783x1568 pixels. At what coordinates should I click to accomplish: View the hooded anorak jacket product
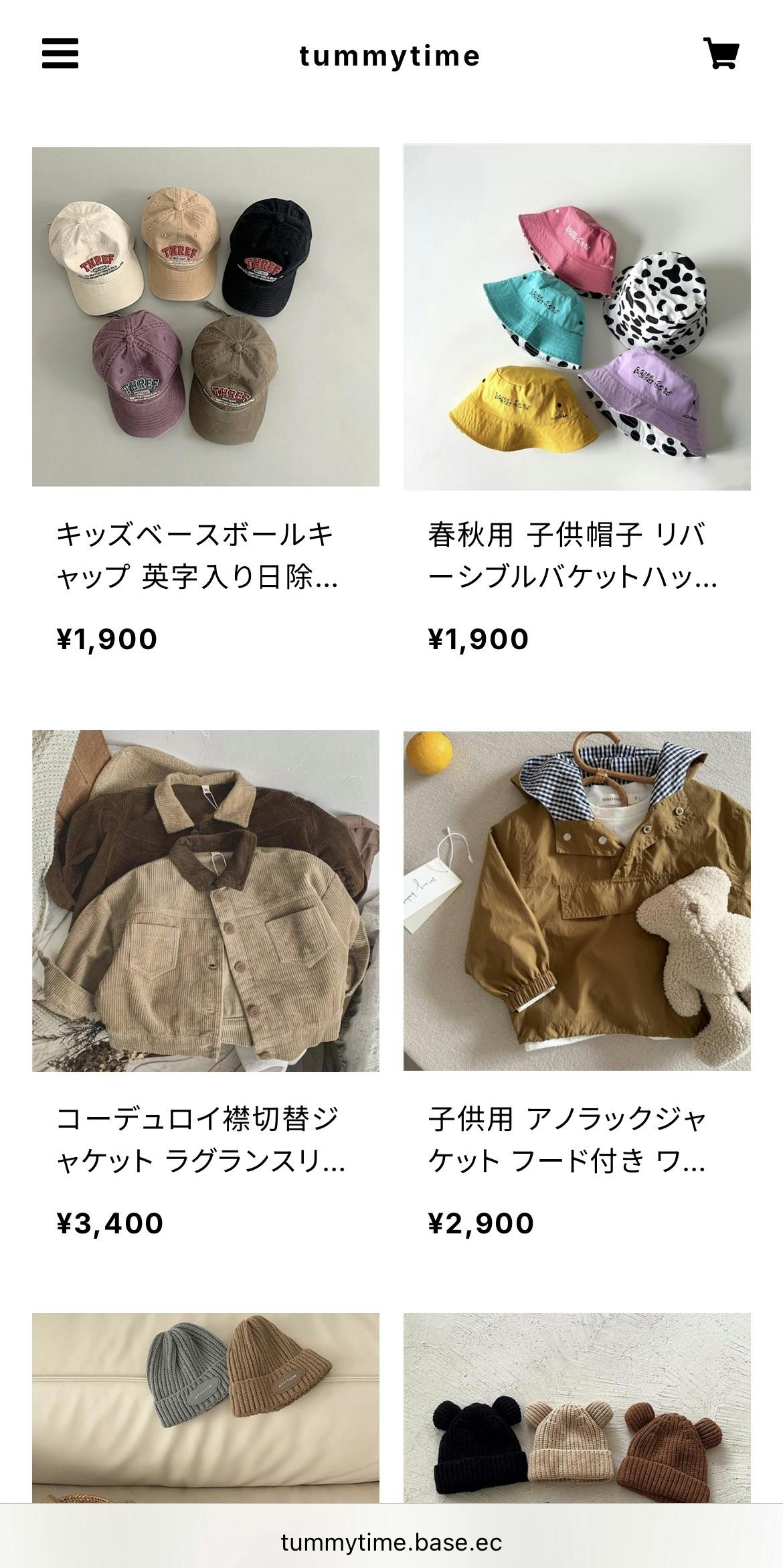577,901
